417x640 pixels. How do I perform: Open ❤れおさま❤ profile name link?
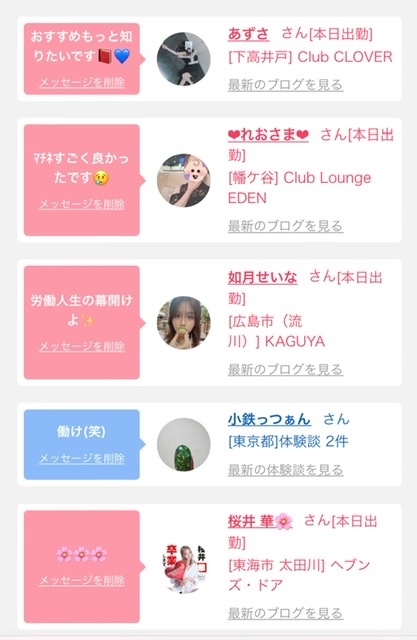click(268, 135)
